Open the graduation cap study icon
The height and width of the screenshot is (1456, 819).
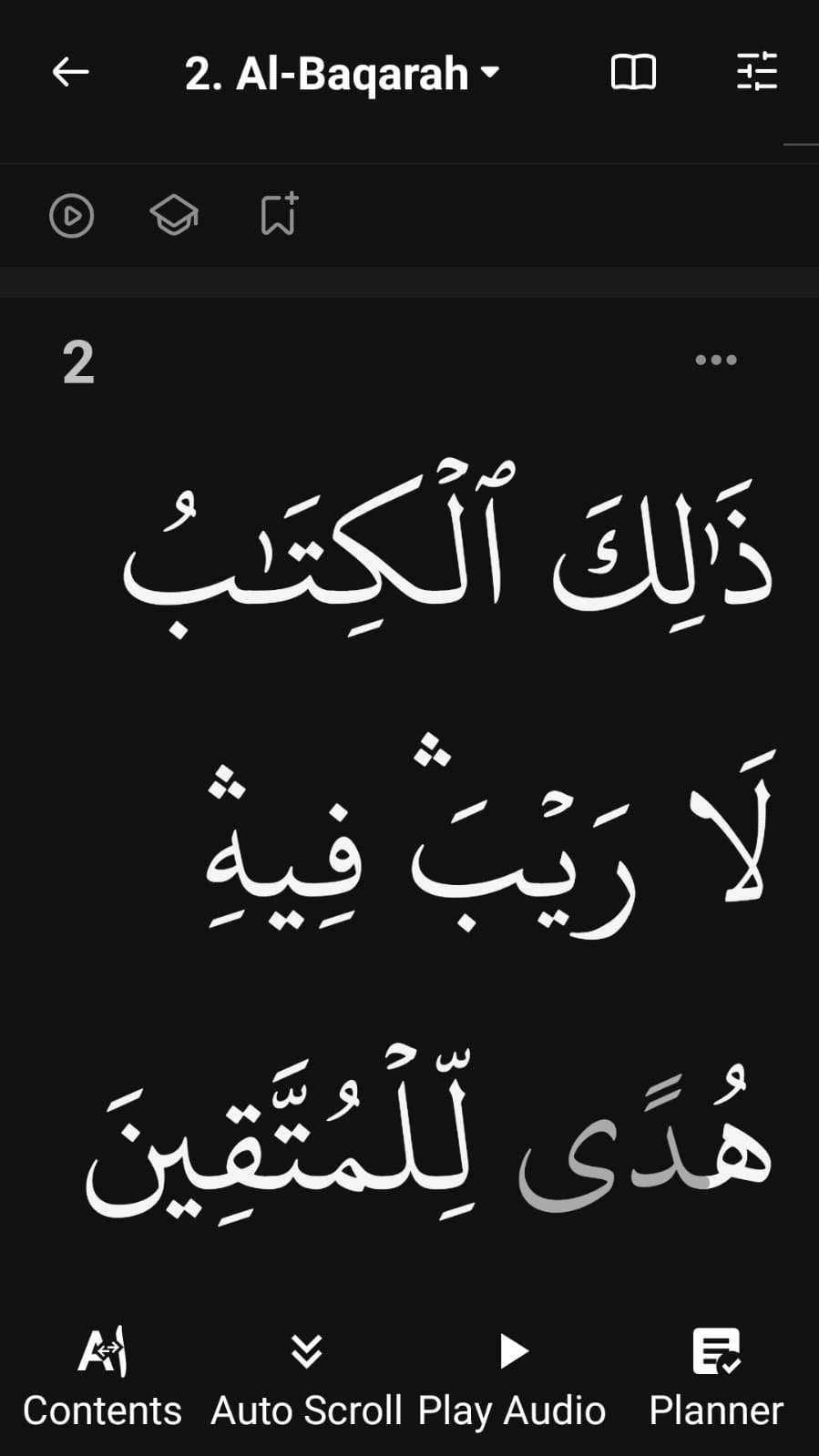coord(174,216)
